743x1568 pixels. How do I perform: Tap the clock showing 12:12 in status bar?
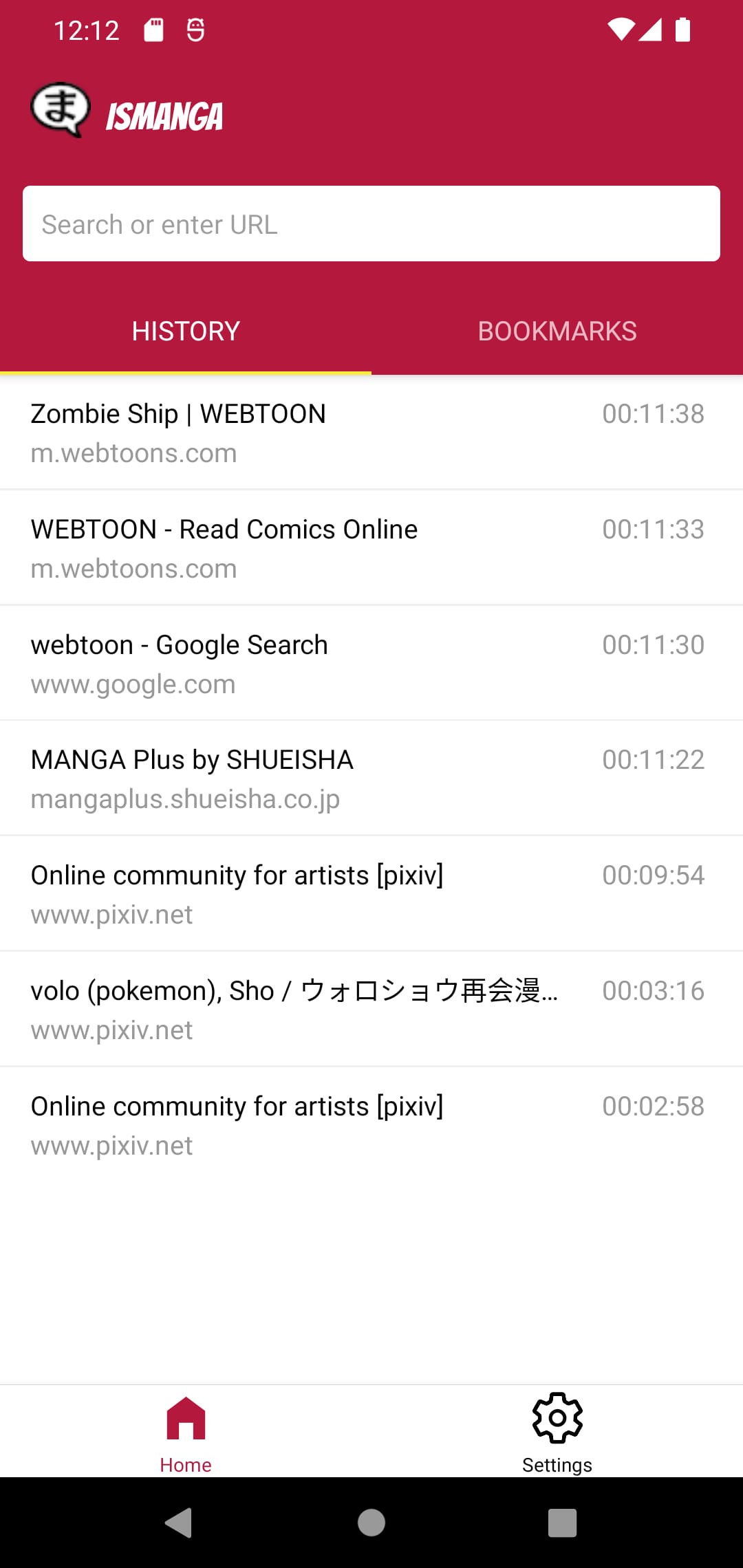88,29
